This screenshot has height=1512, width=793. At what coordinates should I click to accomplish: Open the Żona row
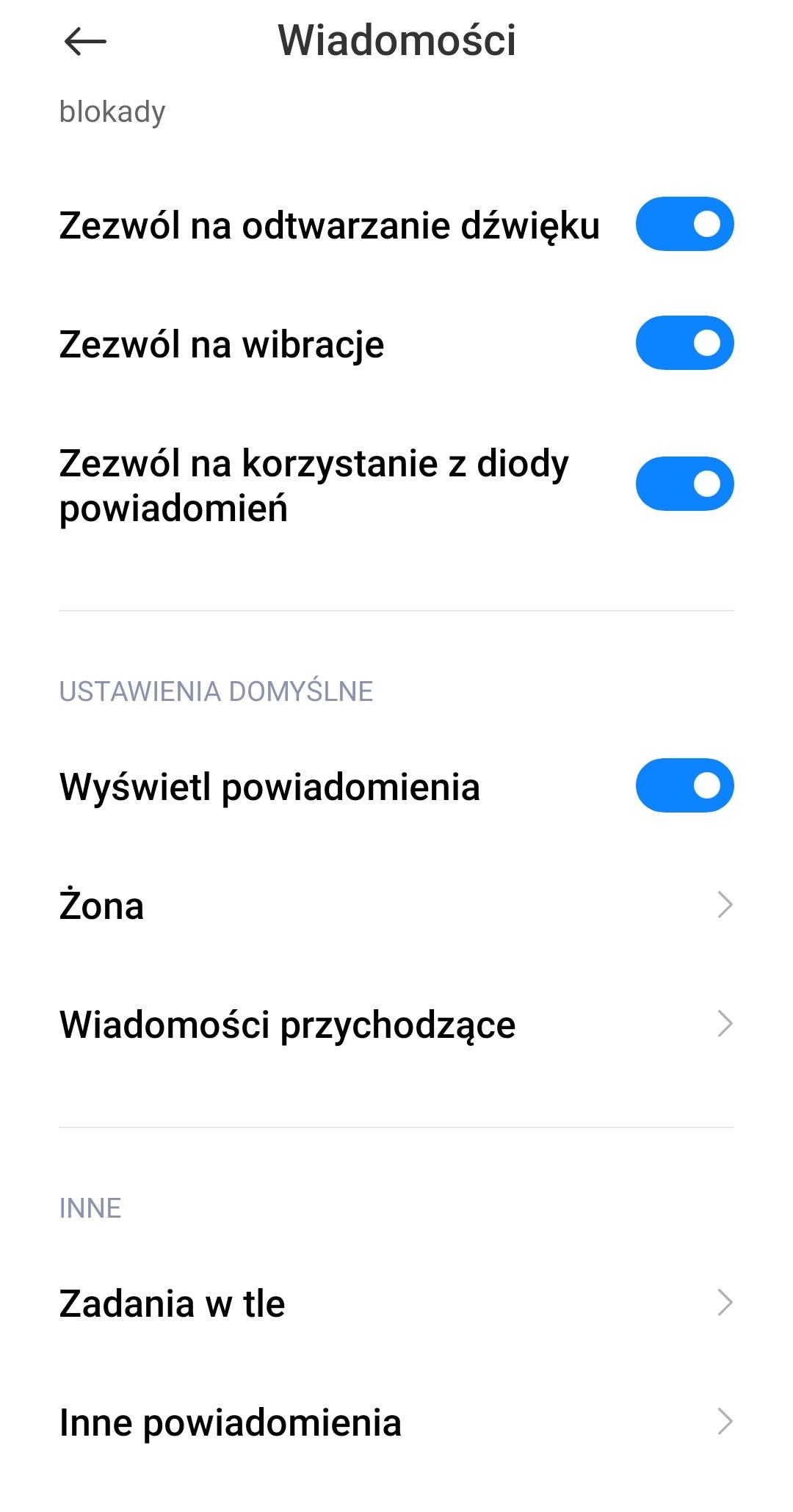click(x=396, y=905)
